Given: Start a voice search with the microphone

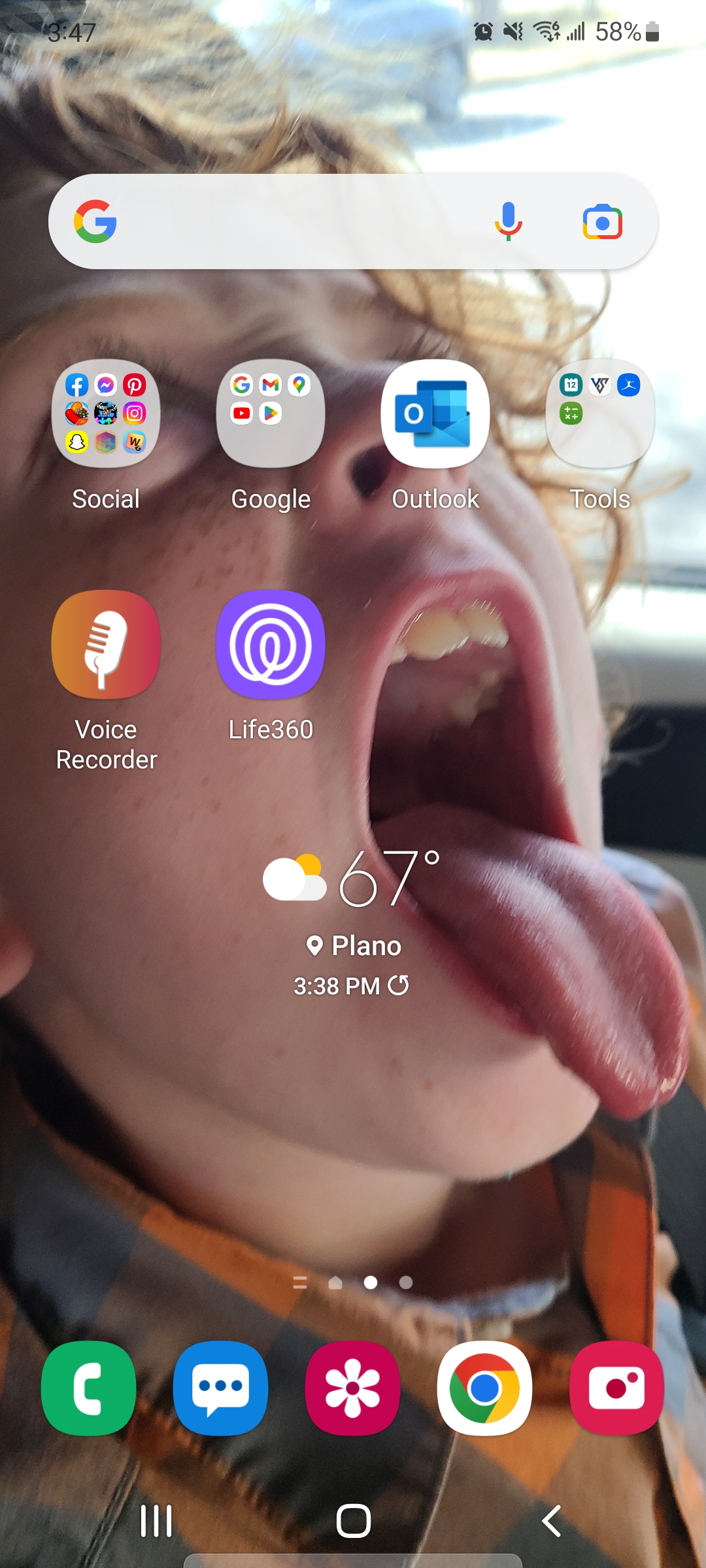Looking at the screenshot, I should click(508, 222).
